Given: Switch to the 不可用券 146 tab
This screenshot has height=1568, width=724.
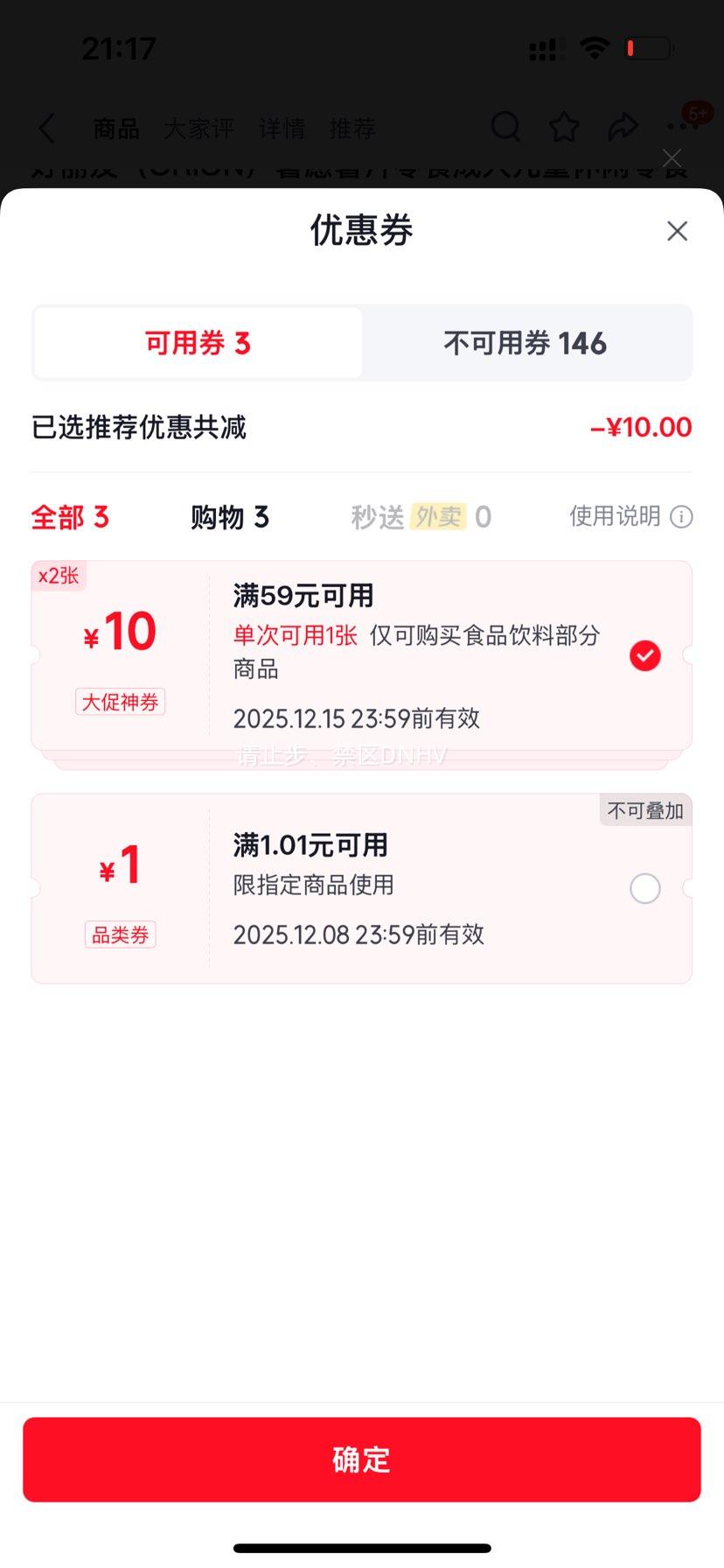Looking at the screenshot, I should [526, 343].
